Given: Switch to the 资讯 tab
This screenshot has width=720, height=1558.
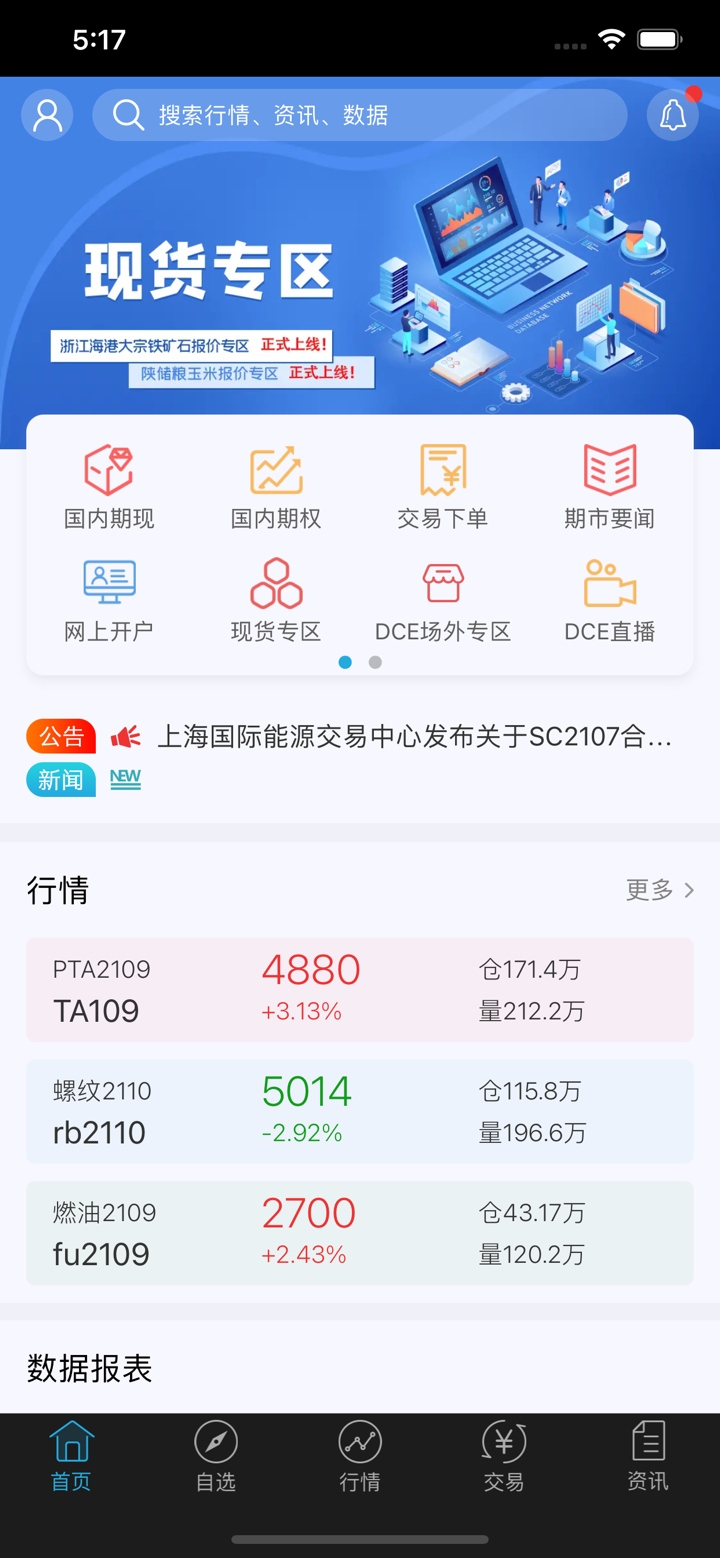Looking at the screenshot, I should [648, 1456].
